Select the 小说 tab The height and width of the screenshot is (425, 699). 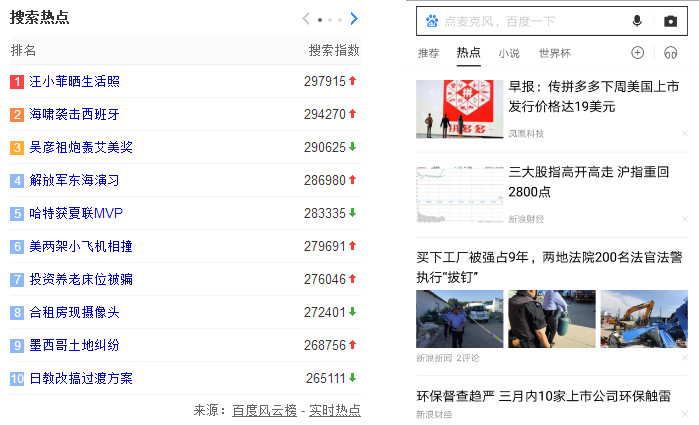click(x=509, y=53)
